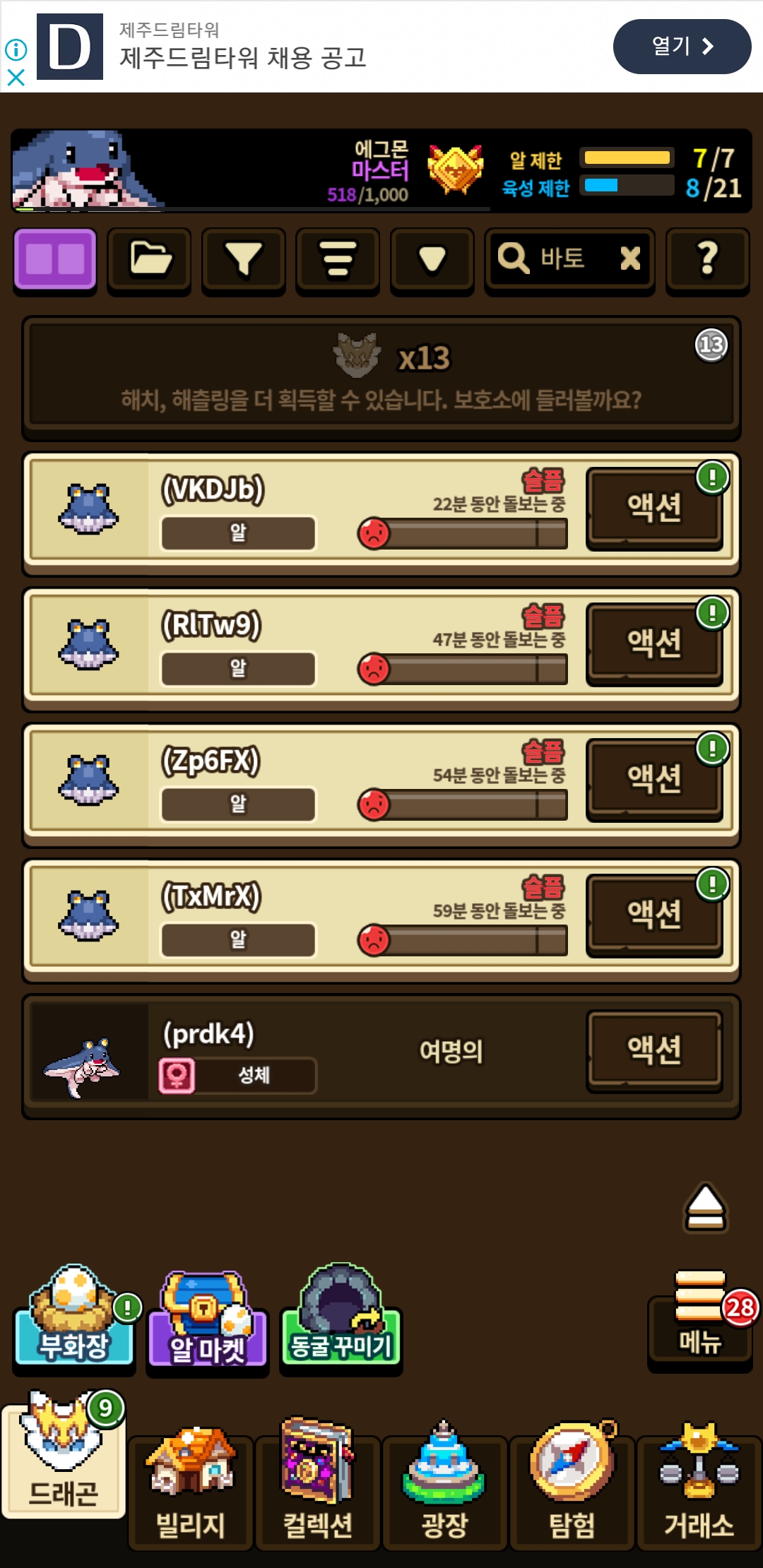
Task: Tap 액션 for the VKDJb egg
Action: tap(654, 508)
